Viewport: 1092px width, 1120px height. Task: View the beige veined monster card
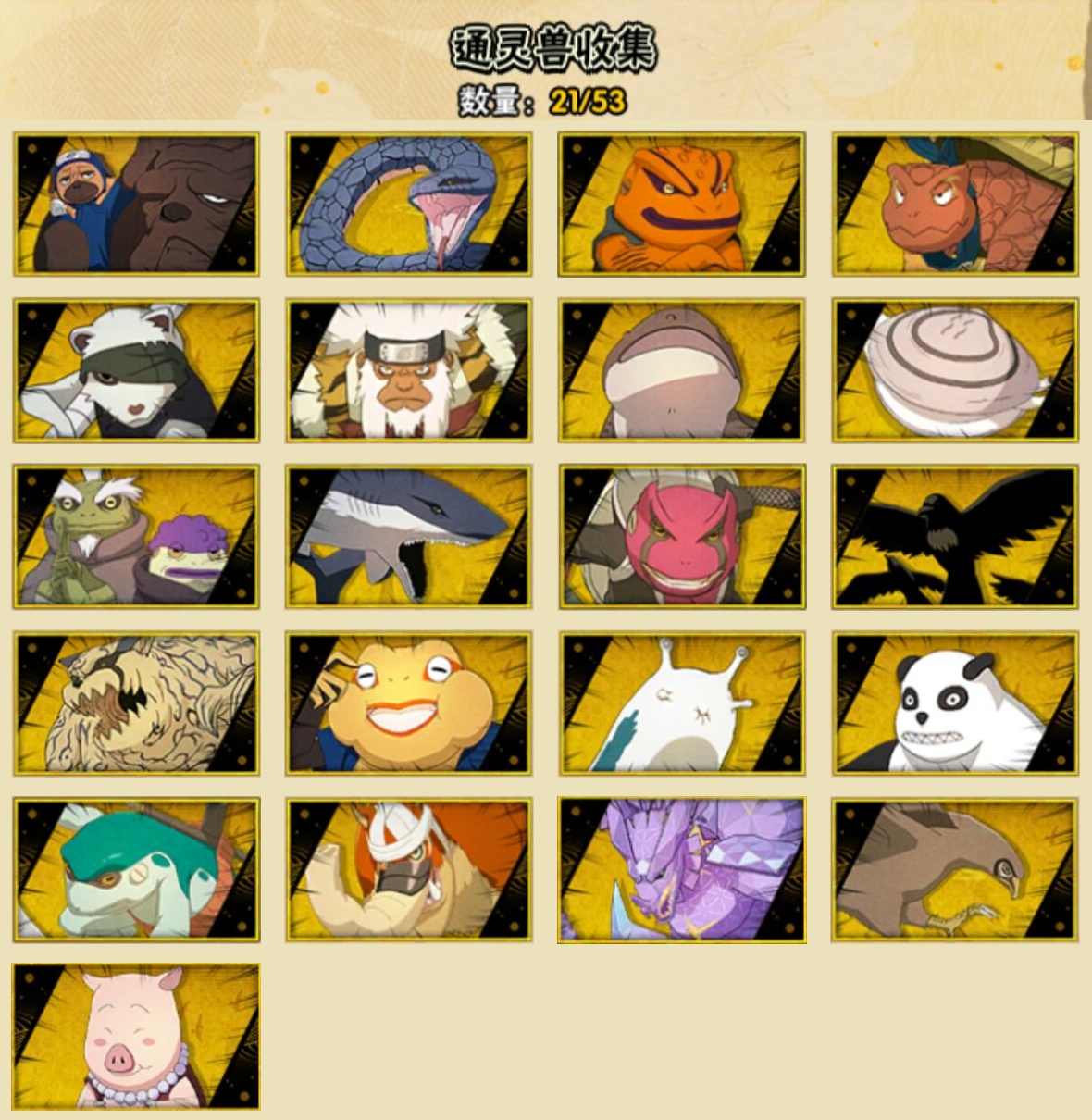tap(136, 703)
